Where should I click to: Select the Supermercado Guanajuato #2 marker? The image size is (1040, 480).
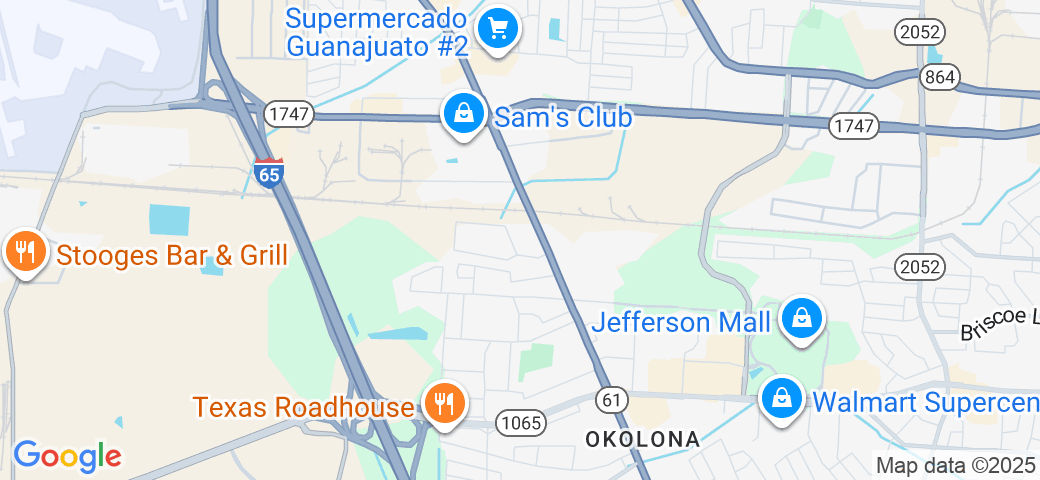[497, 29]
